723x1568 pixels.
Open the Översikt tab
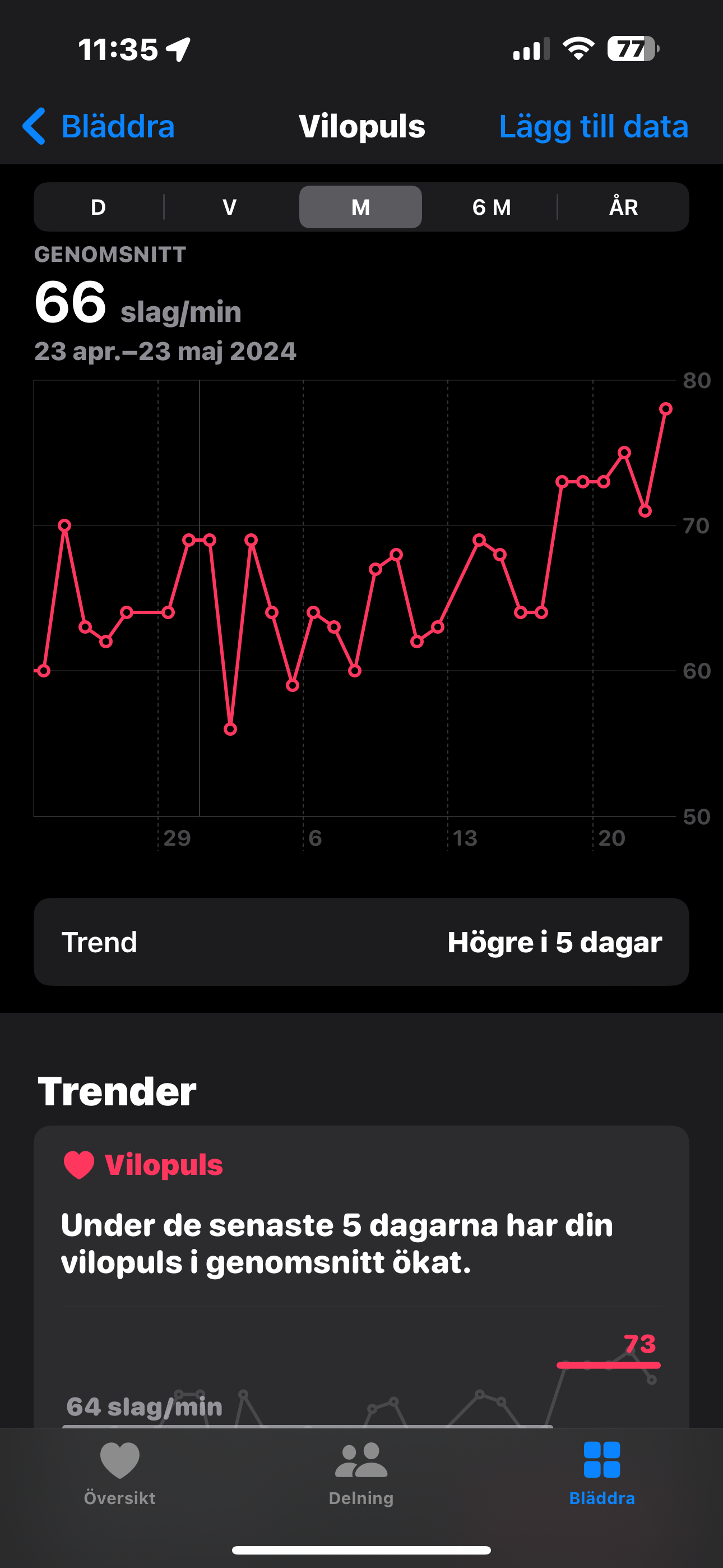[120, 1472]
